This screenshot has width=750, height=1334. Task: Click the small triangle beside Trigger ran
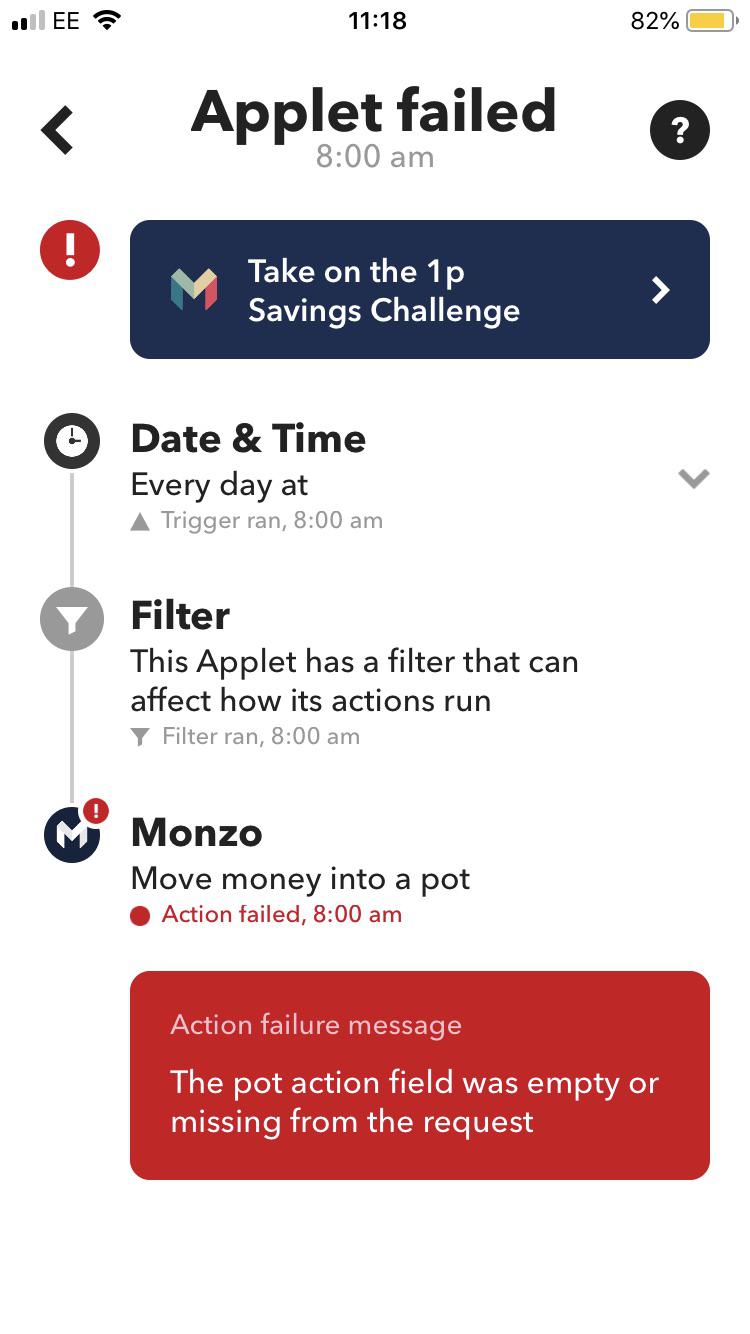(140, 520)
